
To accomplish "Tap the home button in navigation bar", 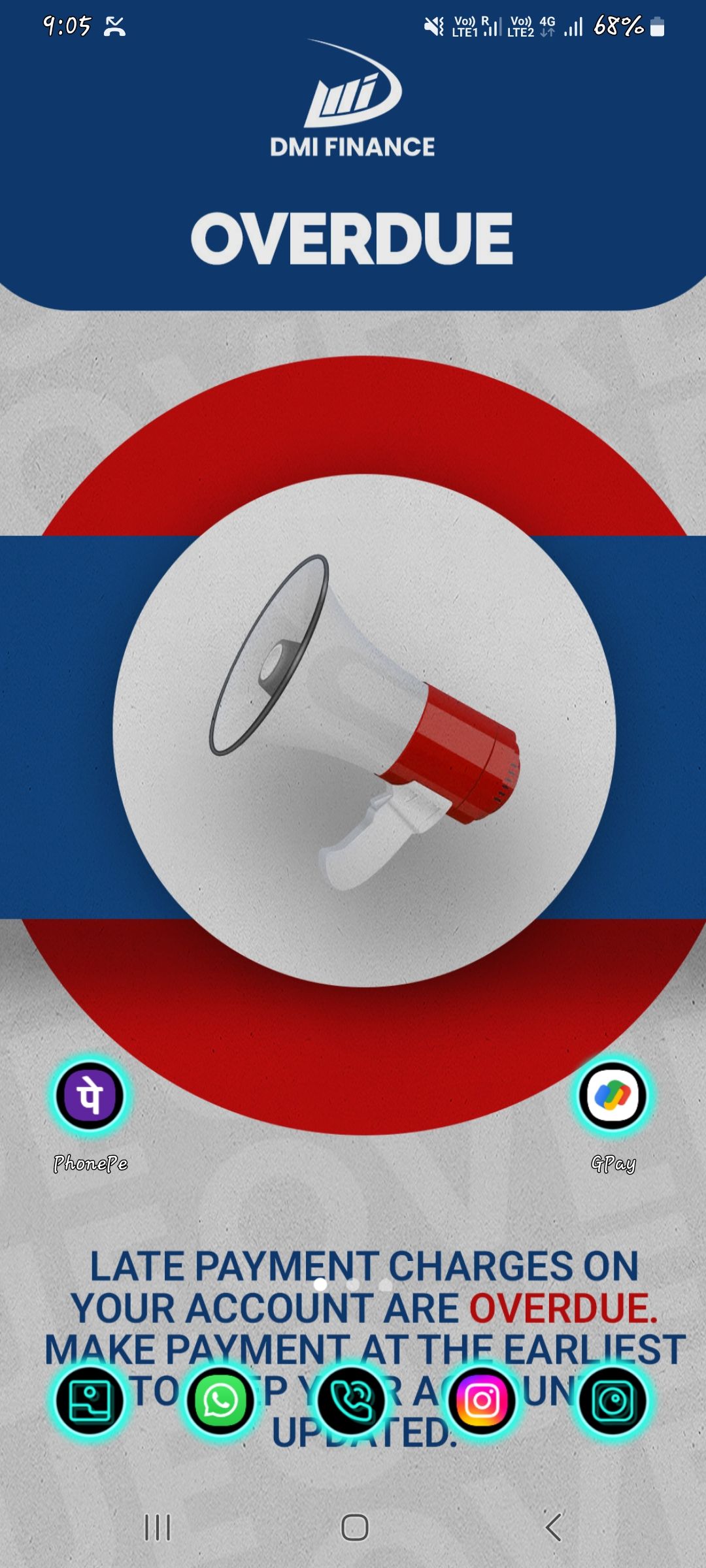I will coord(354,1527).
